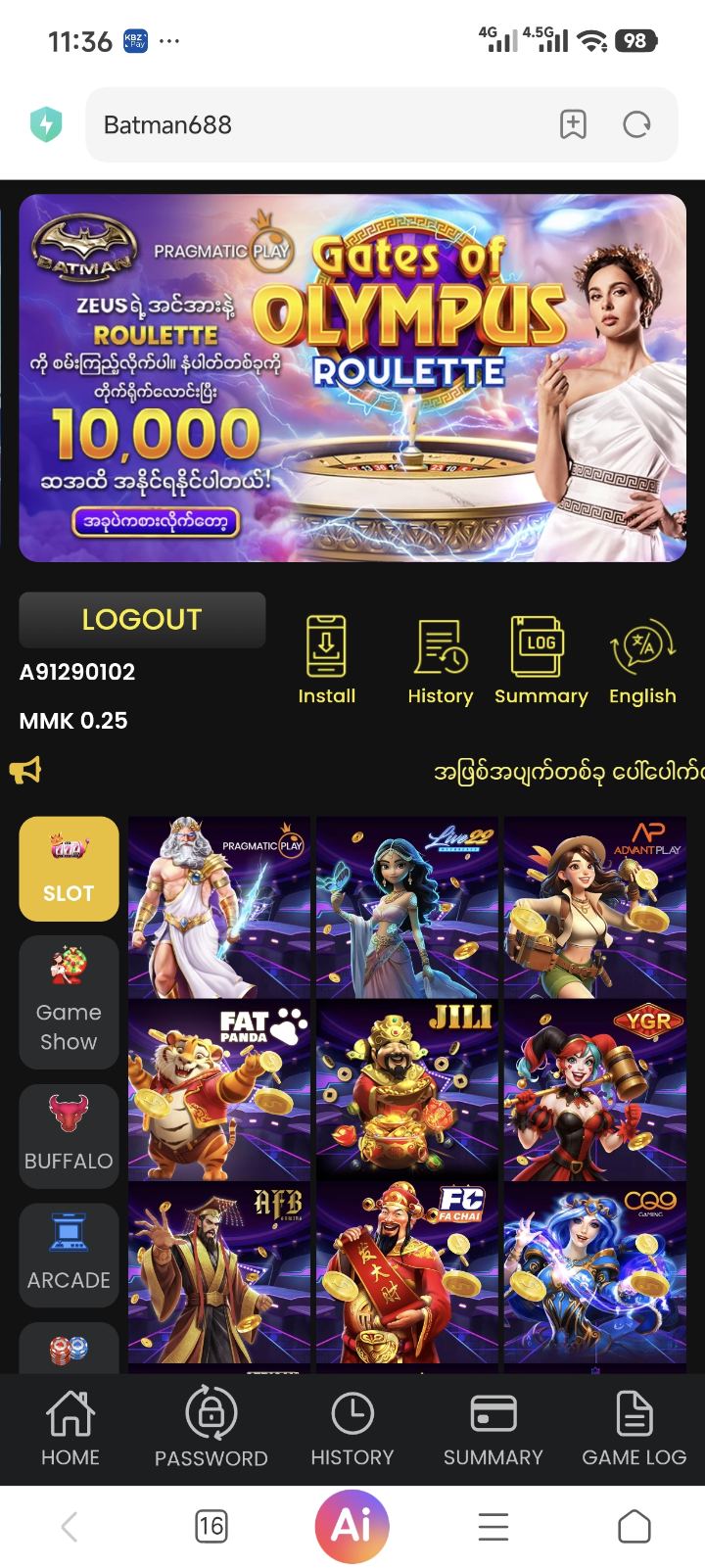Open the Summary log icon
The image size is (705, 1568).
[x=540, y=660]
